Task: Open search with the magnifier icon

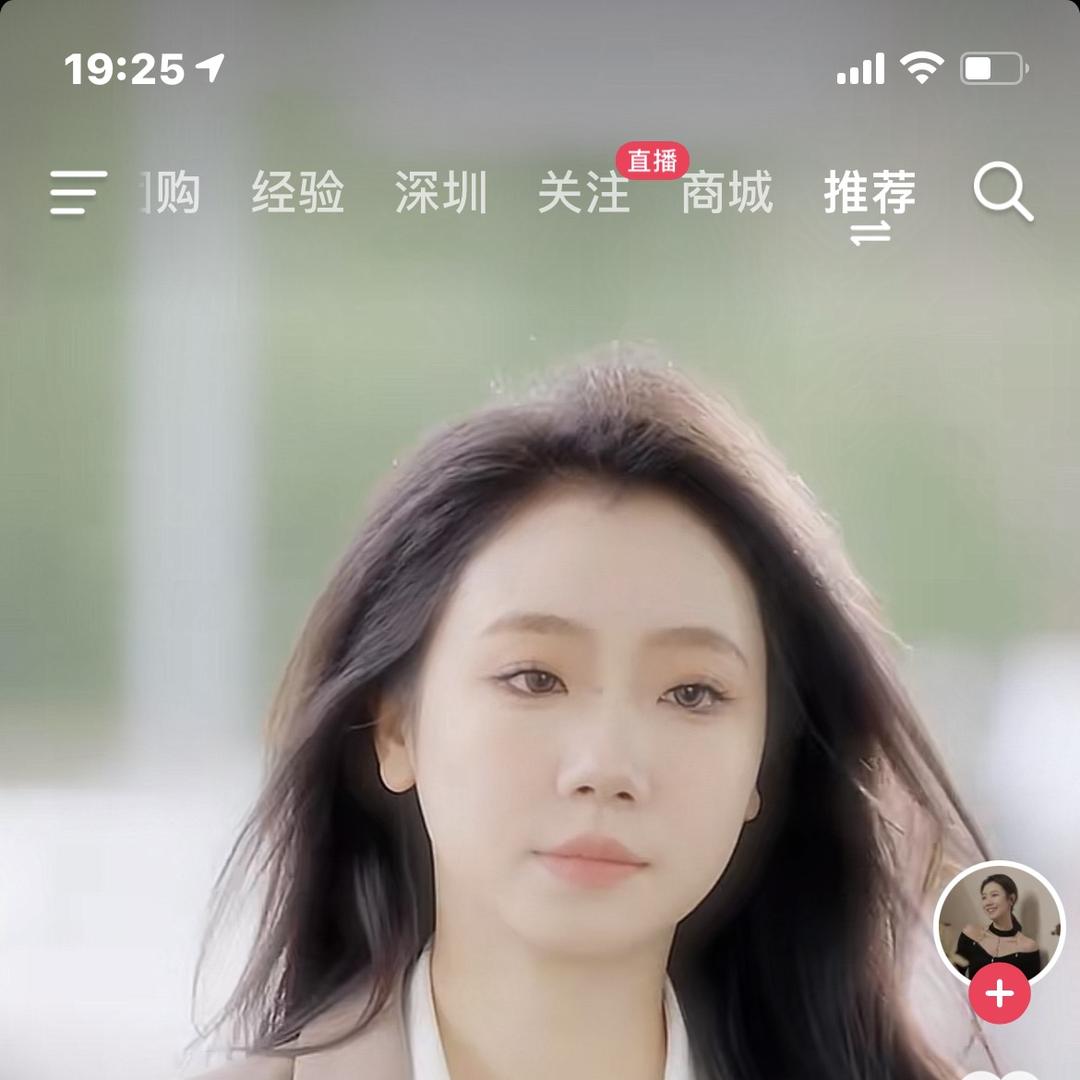Action: [1003, 193]
